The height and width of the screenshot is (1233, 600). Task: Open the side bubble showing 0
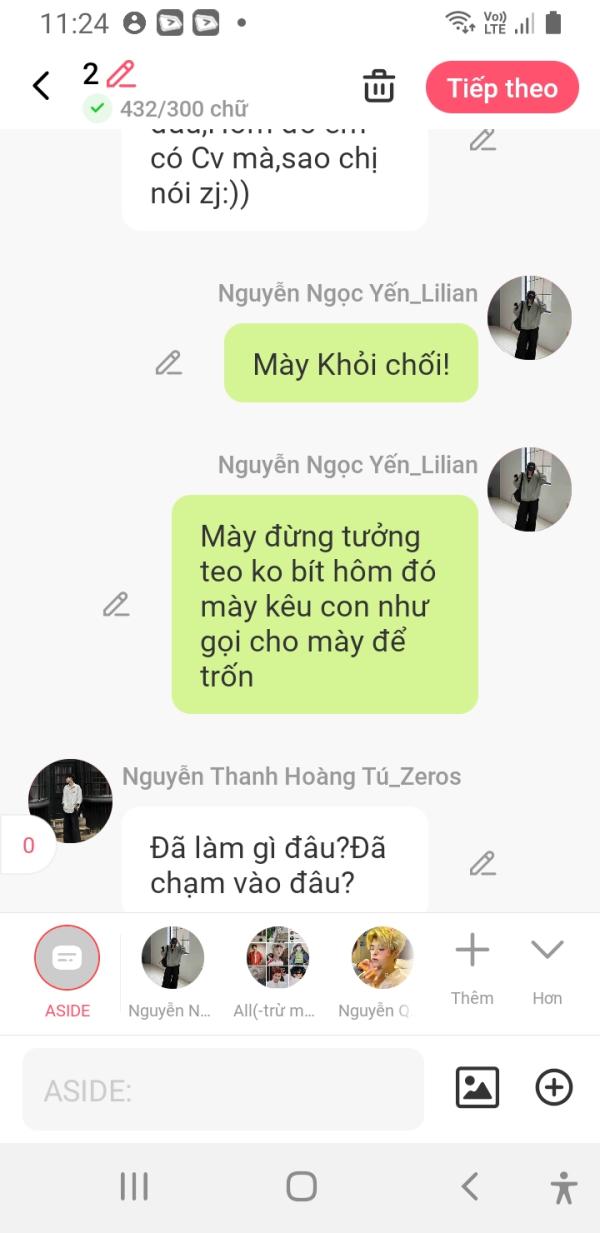tap(27, 845)
